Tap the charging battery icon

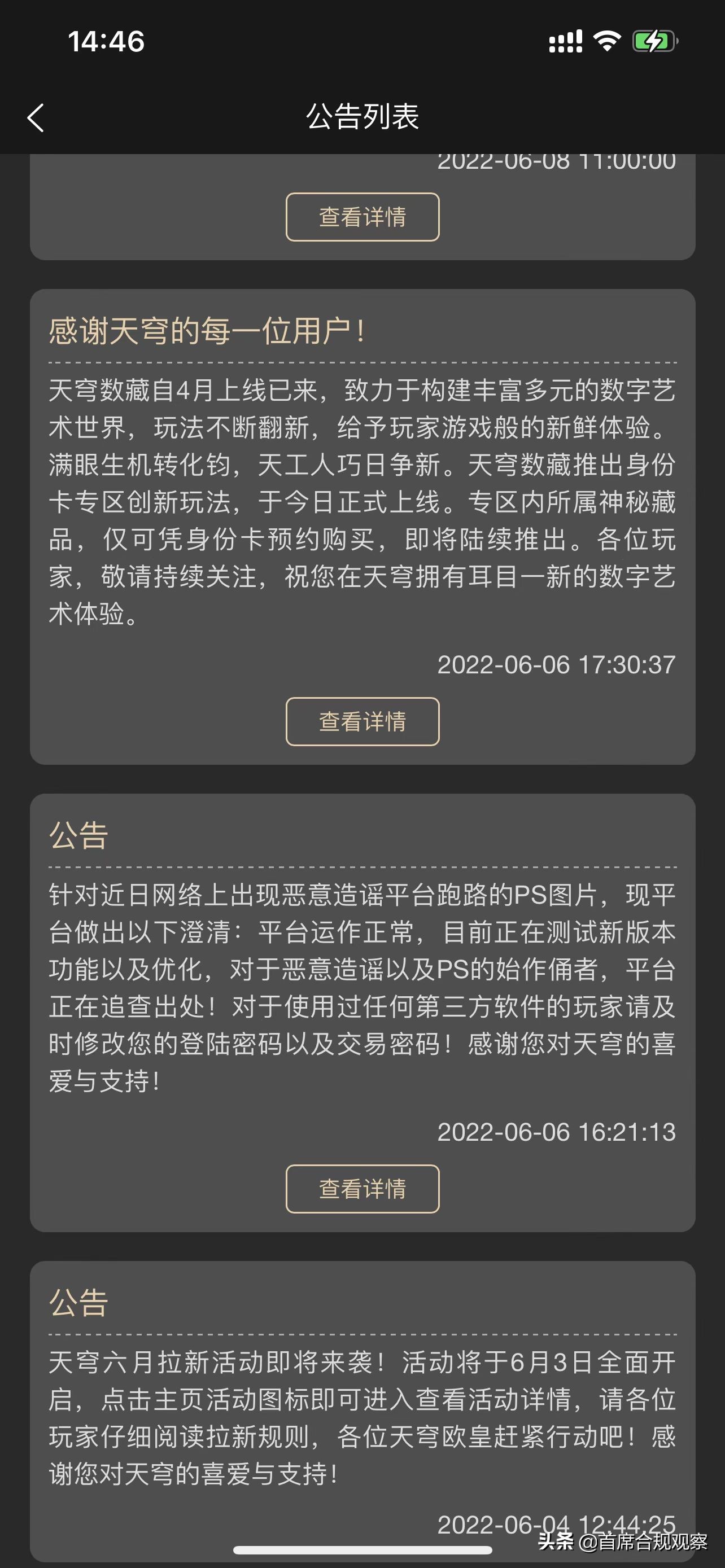(656, 41)
